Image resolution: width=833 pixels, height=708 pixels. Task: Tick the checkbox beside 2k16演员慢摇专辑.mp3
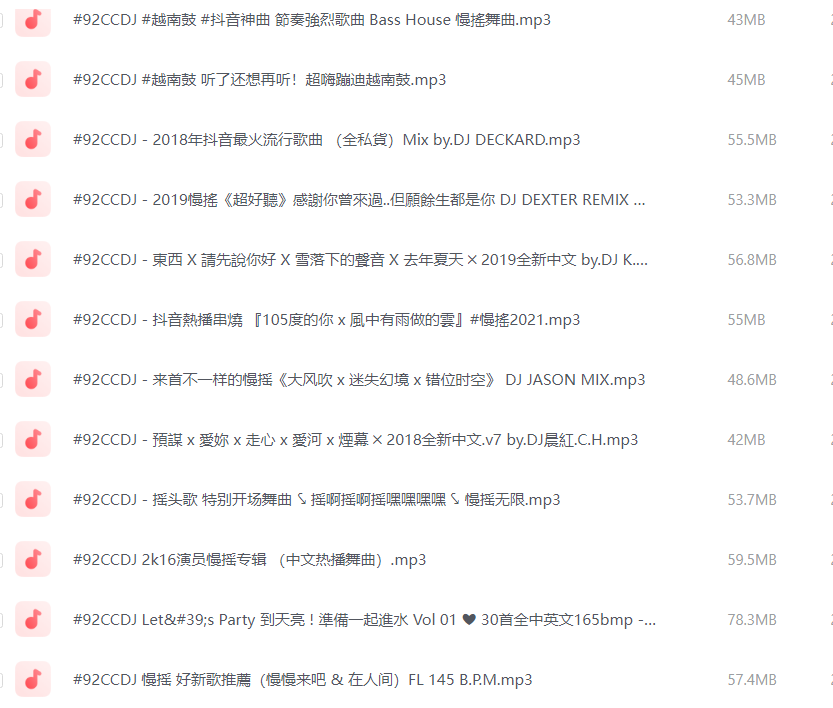click(1, 560)
